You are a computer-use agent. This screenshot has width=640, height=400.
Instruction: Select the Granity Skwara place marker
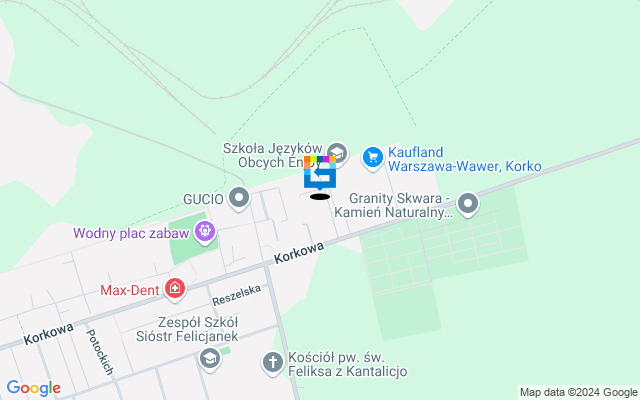click(x=467, y=205)
